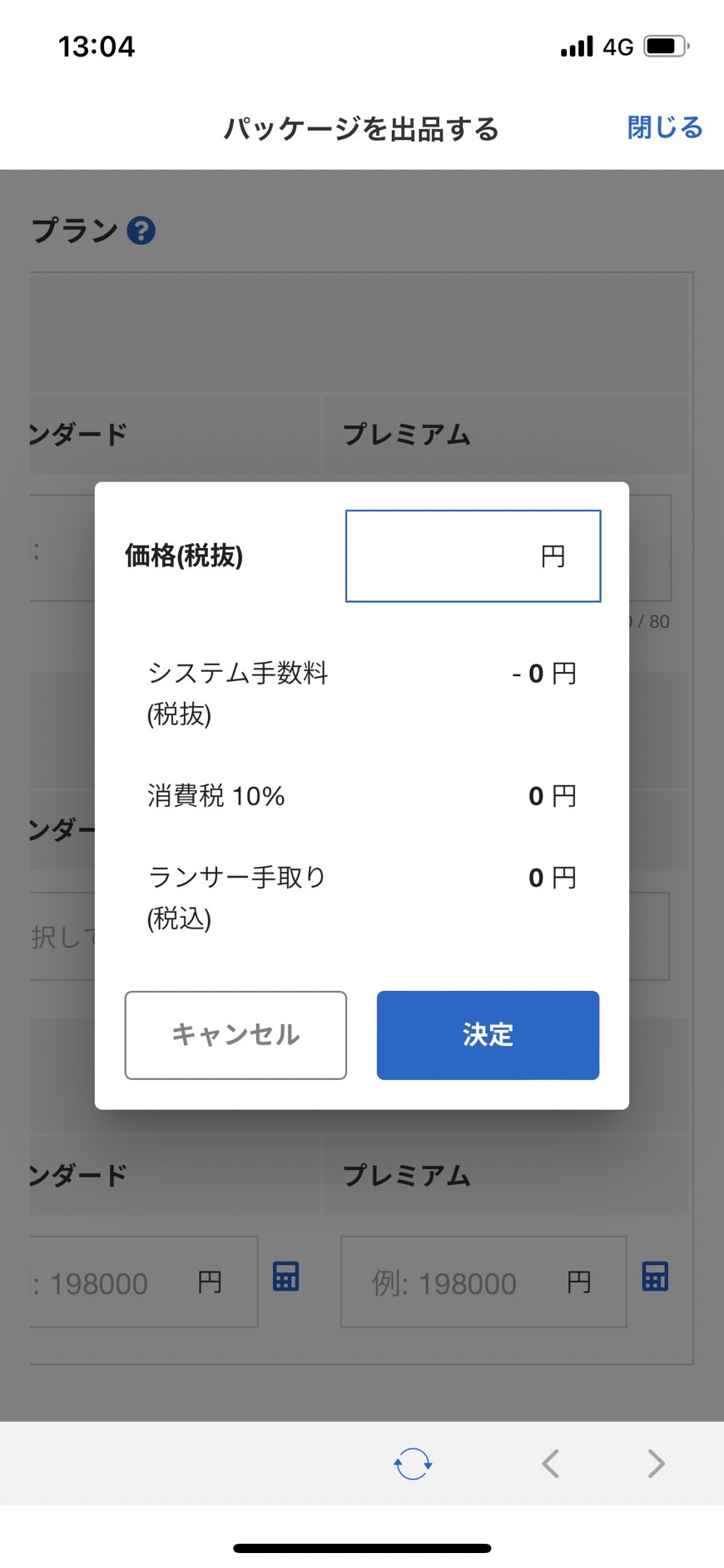The height and width of the screenshot is (1568, 724).
Task: Confirm the price with 決定
Action: coord(488,1034)
